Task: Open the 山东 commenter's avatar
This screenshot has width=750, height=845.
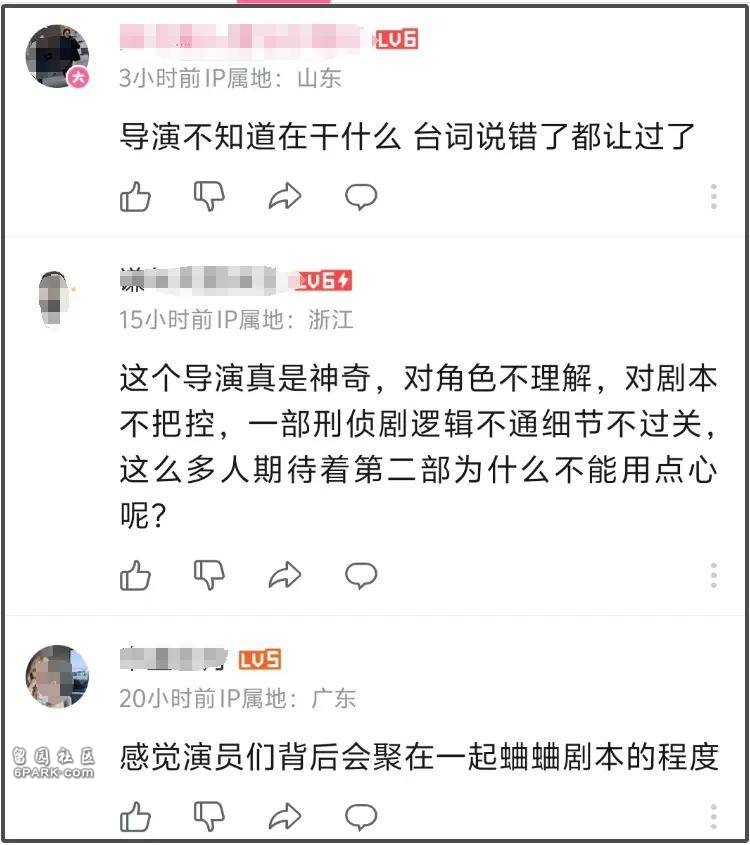Action: [57, 56]
